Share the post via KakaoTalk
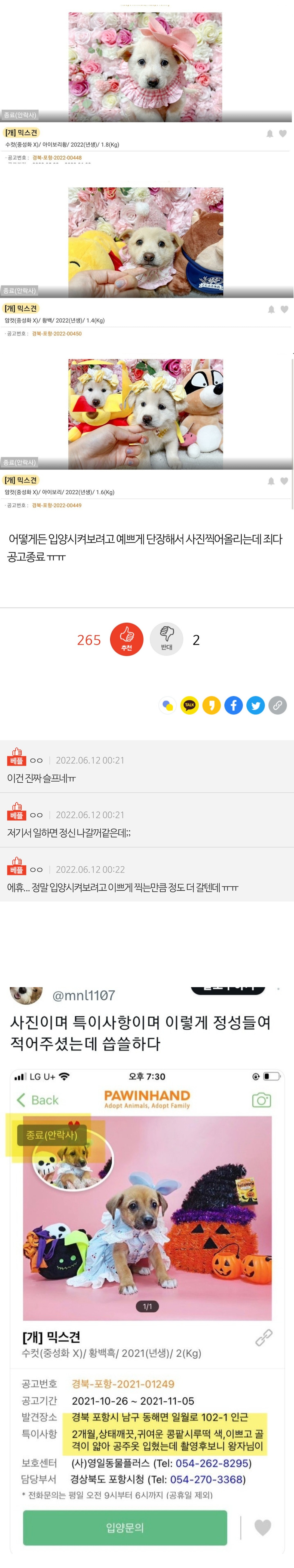The height and width of the screenshot is (1568, 294). 190,705
